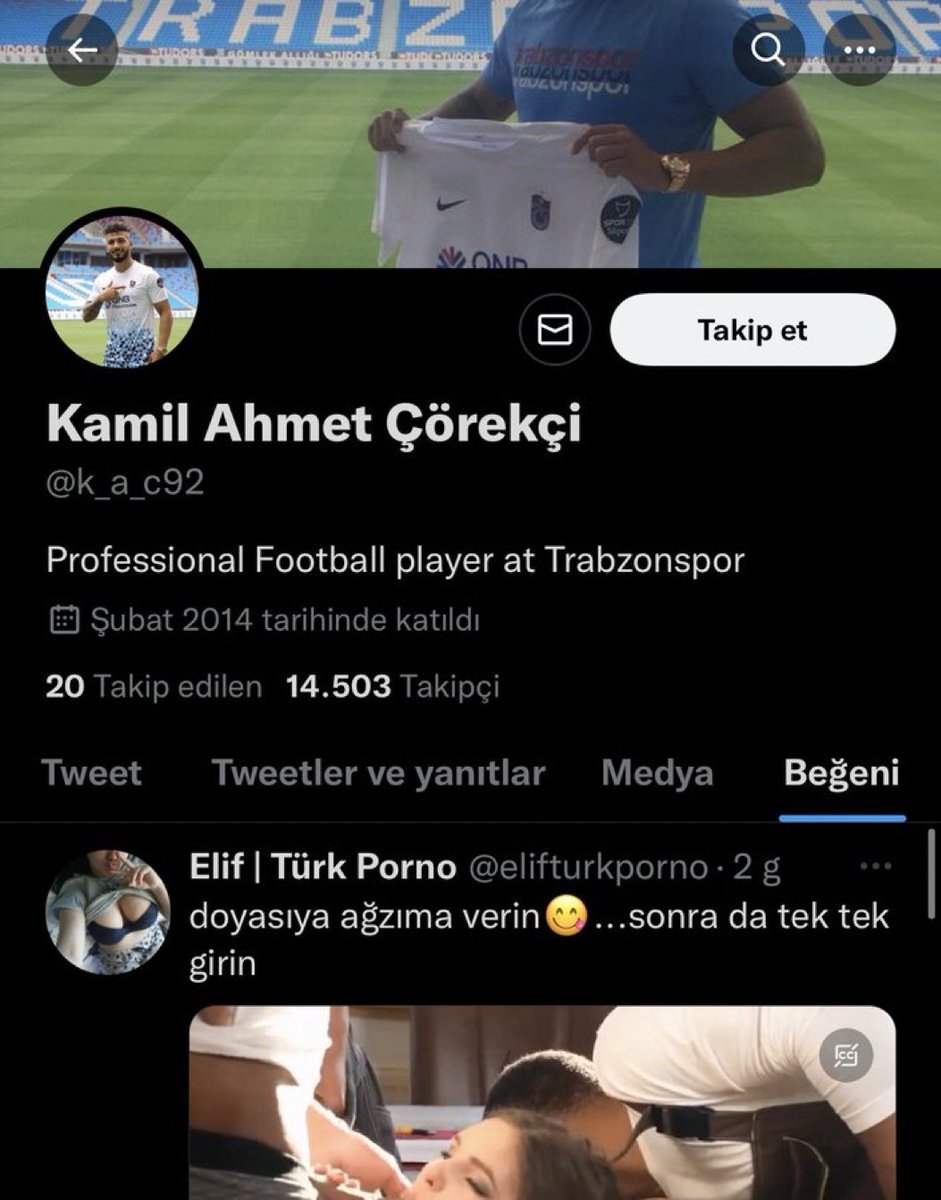941x1200 pixels.
Task: Open the header banner photo
Action: [470, 150]
